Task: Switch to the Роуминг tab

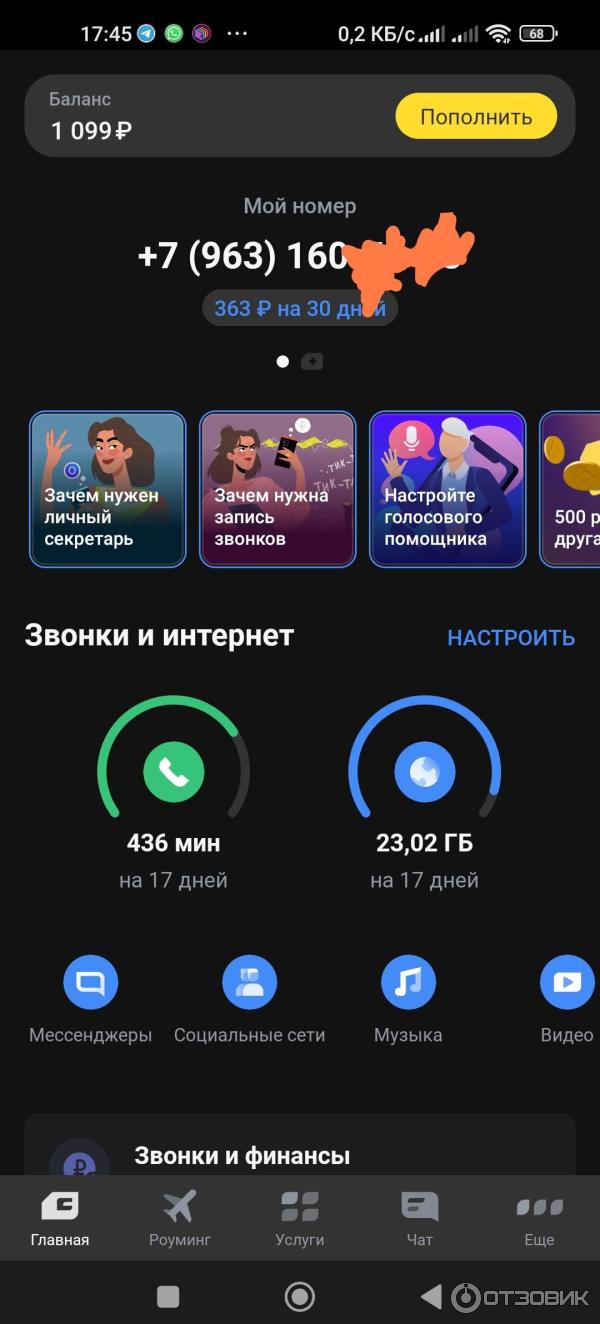Action: coord(180,1218)
